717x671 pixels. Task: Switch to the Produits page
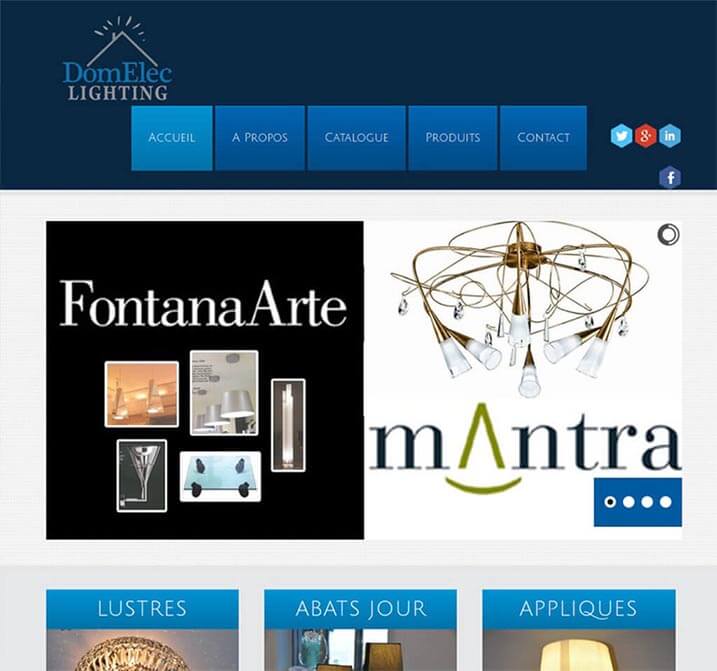coord(452,138)
